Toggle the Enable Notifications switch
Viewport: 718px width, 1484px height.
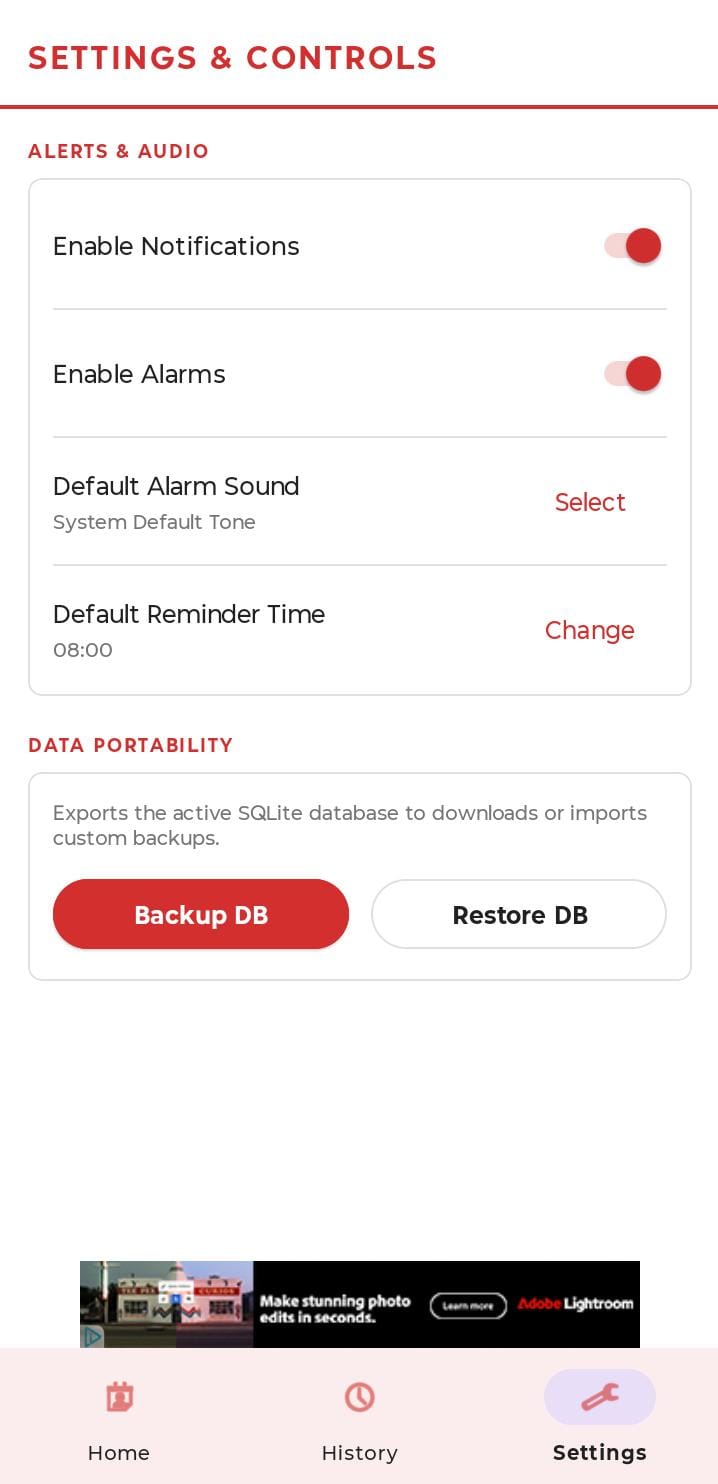coord(633,246)
